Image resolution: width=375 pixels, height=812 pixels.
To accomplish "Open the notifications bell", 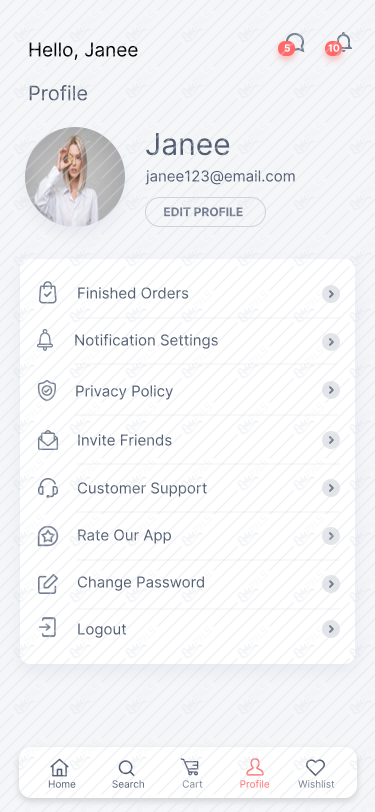I will coord(340,44).
